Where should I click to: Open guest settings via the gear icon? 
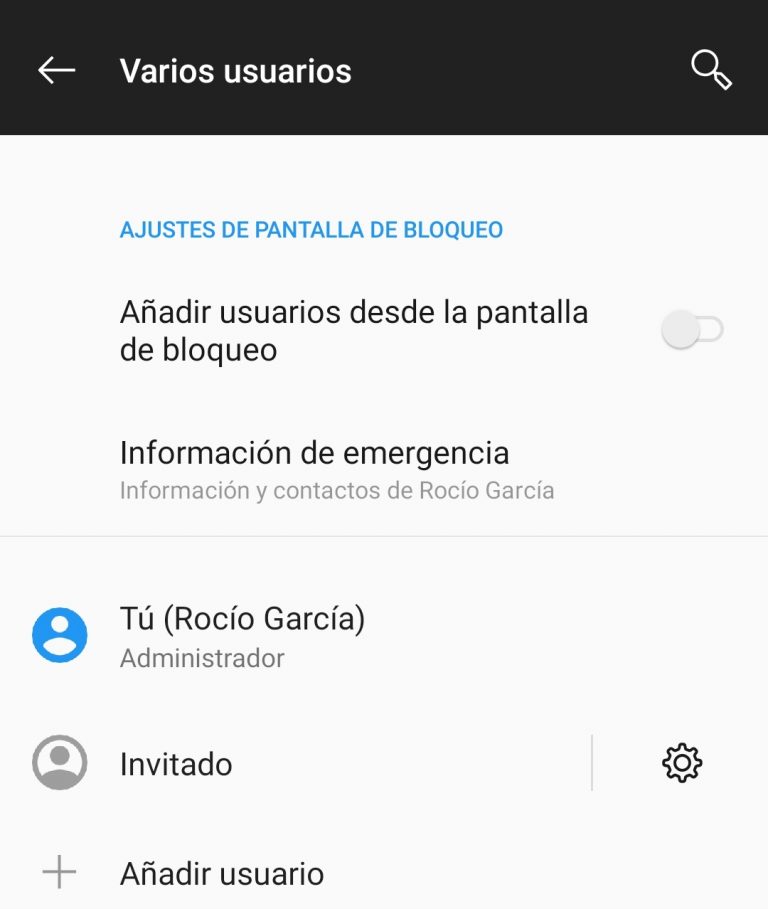[x=683, y=763]
